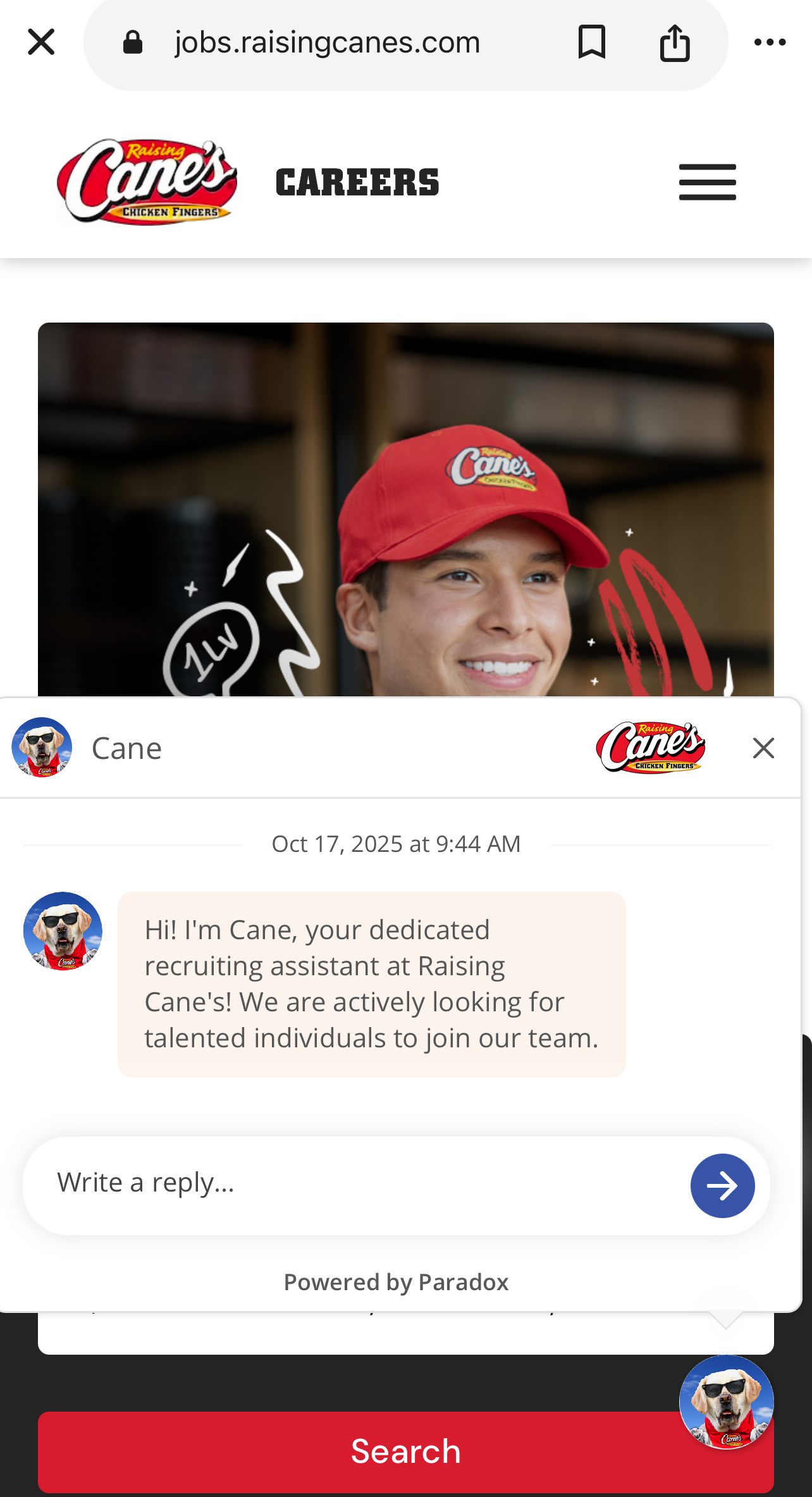This screenshot has height=1497, width=812.
Task: Send the chat reply
Action: coord(722,1186)
